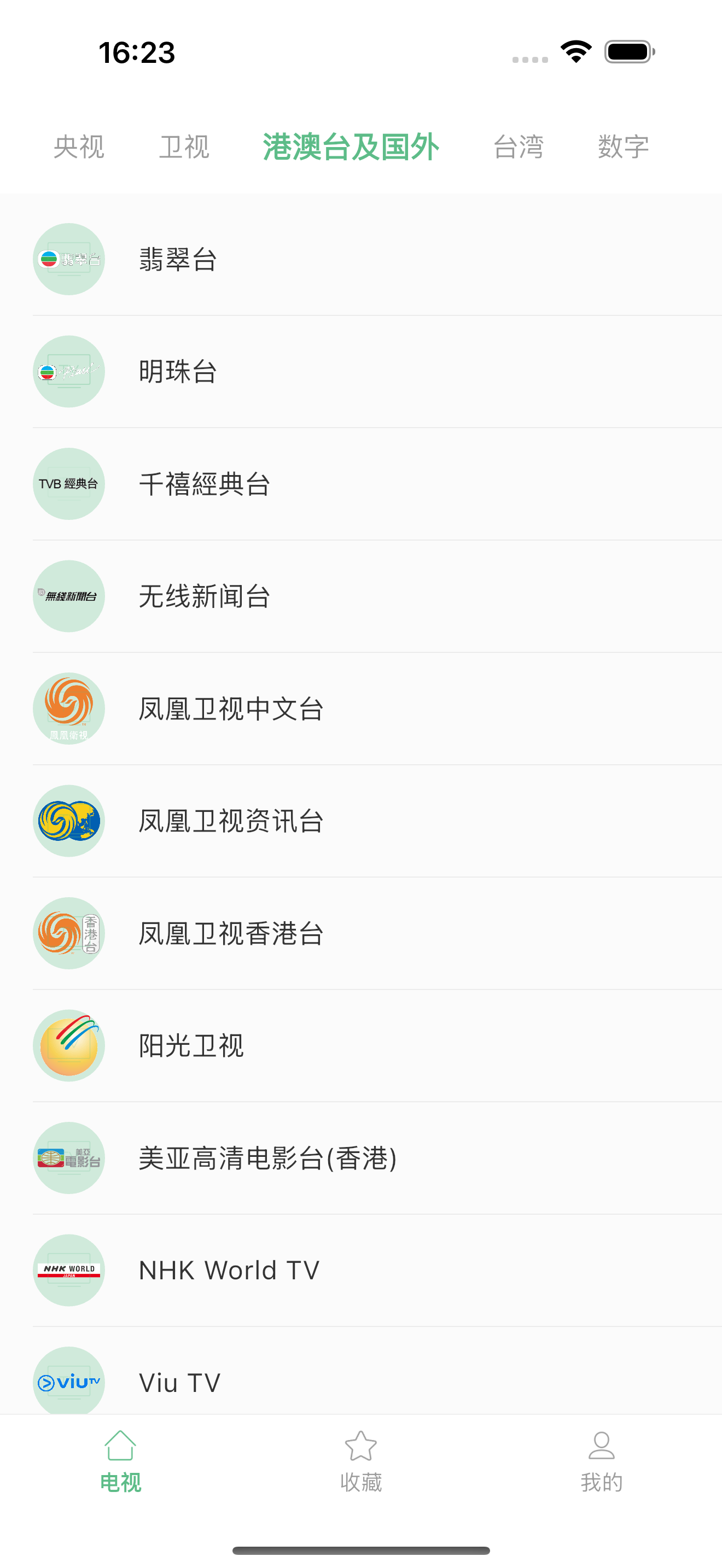The image size is (722, 1568).
Task: Select the 港澳台及国外 tab
Action: [x=351, y=147]
